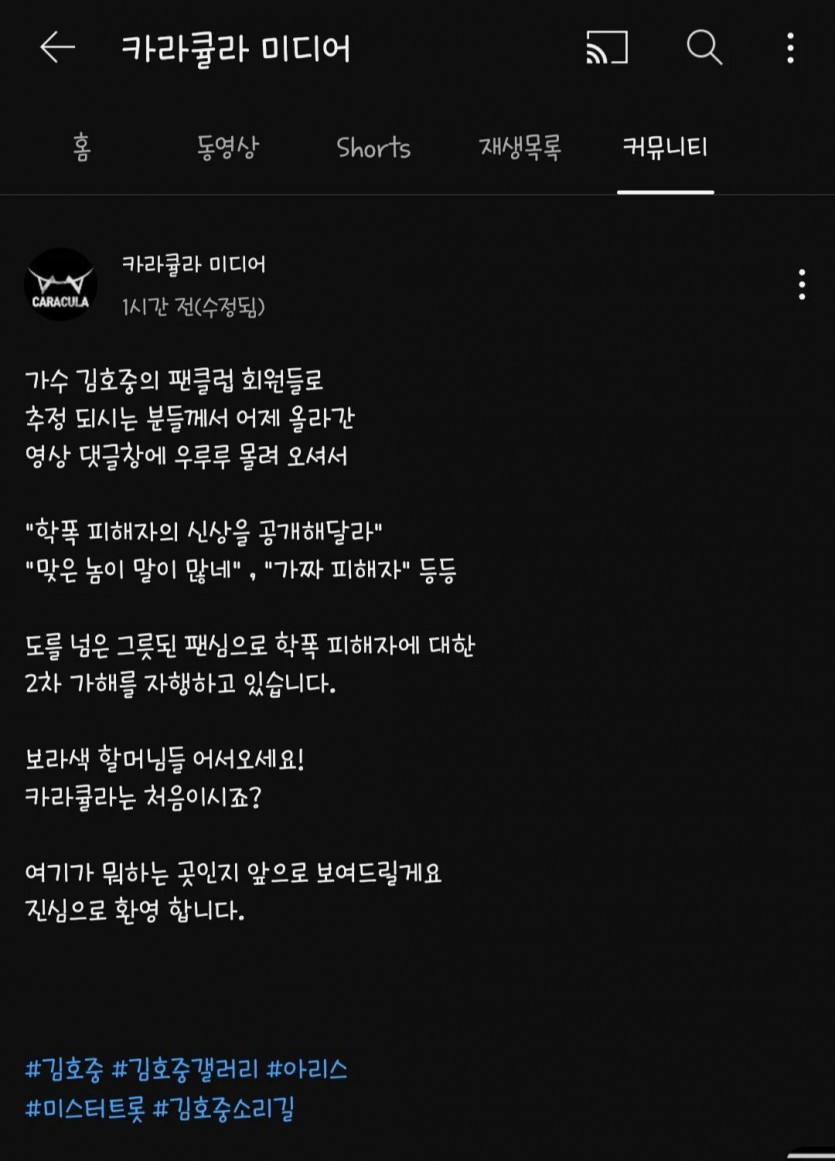Screen dimensions: 835x1161
Task: Open the #미스터트롯 hashtag
Action: [x=85, y=1109]
